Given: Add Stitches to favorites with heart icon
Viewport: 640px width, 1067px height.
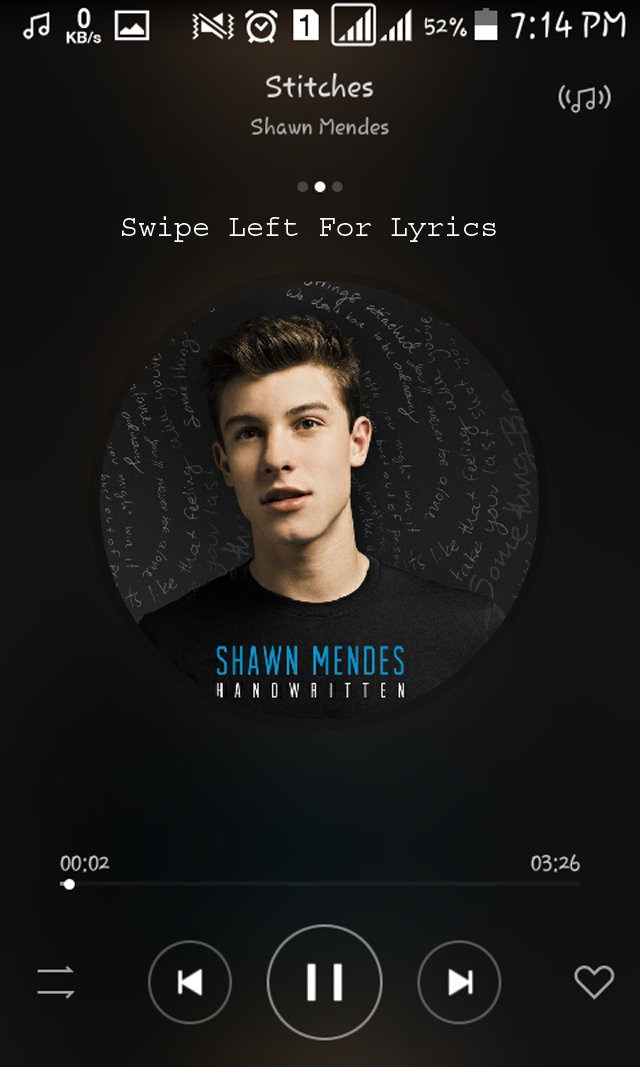Looking at the screenshot, I should click(594, 982).
